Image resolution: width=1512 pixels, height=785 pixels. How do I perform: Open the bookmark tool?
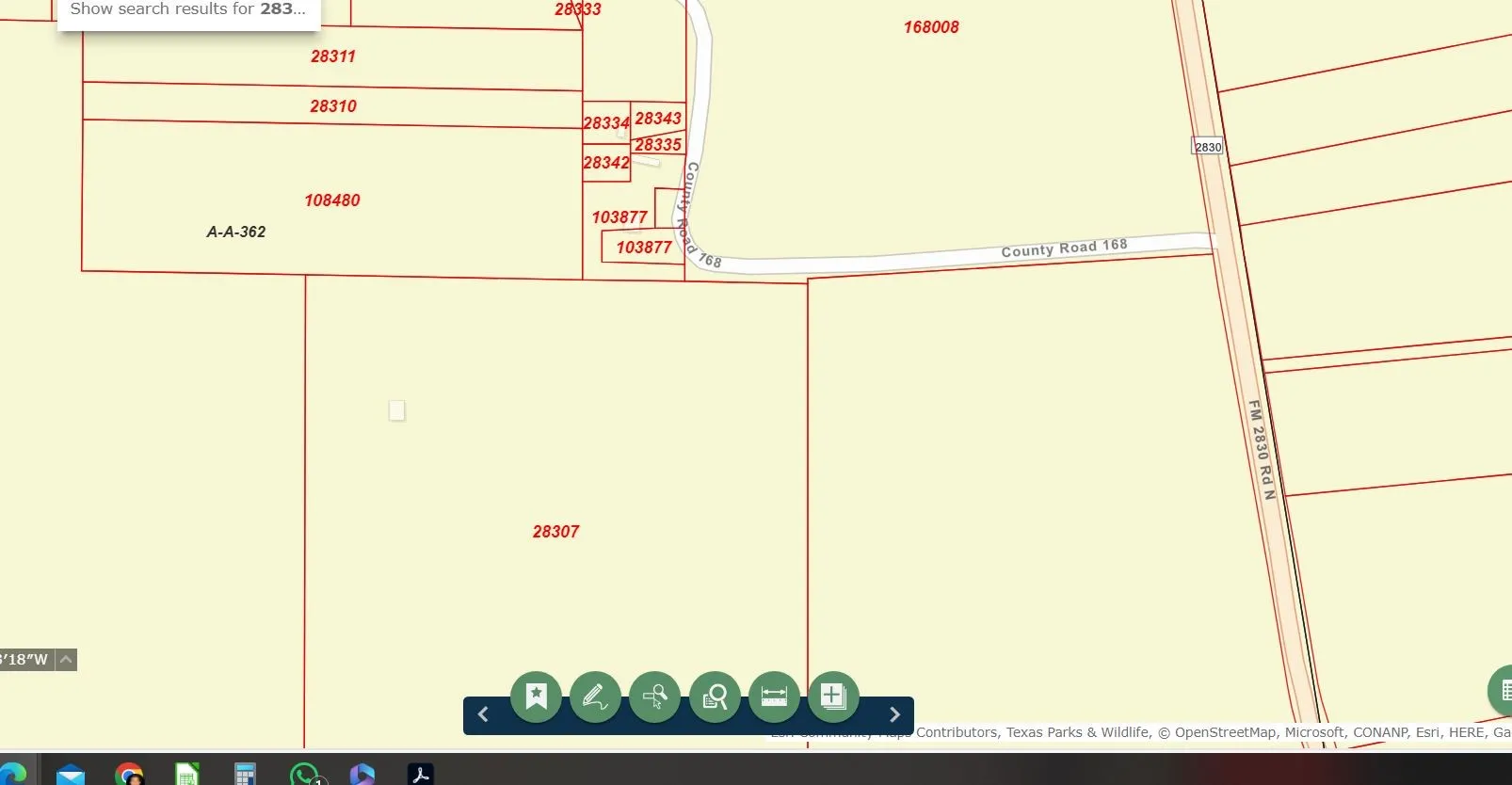point(536,697)
